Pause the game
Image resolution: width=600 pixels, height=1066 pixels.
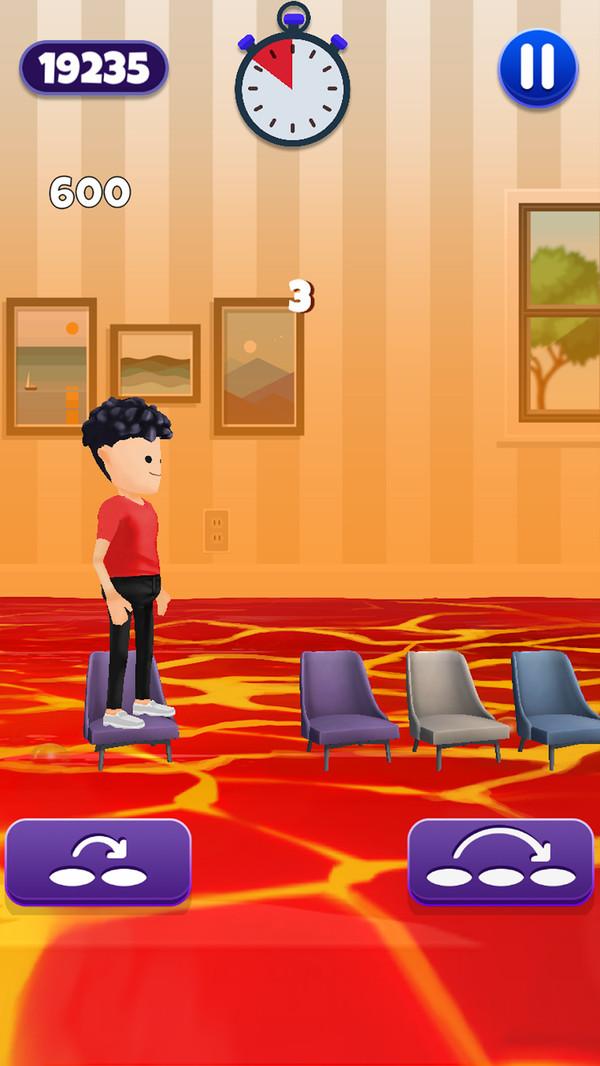coord(538,68)
